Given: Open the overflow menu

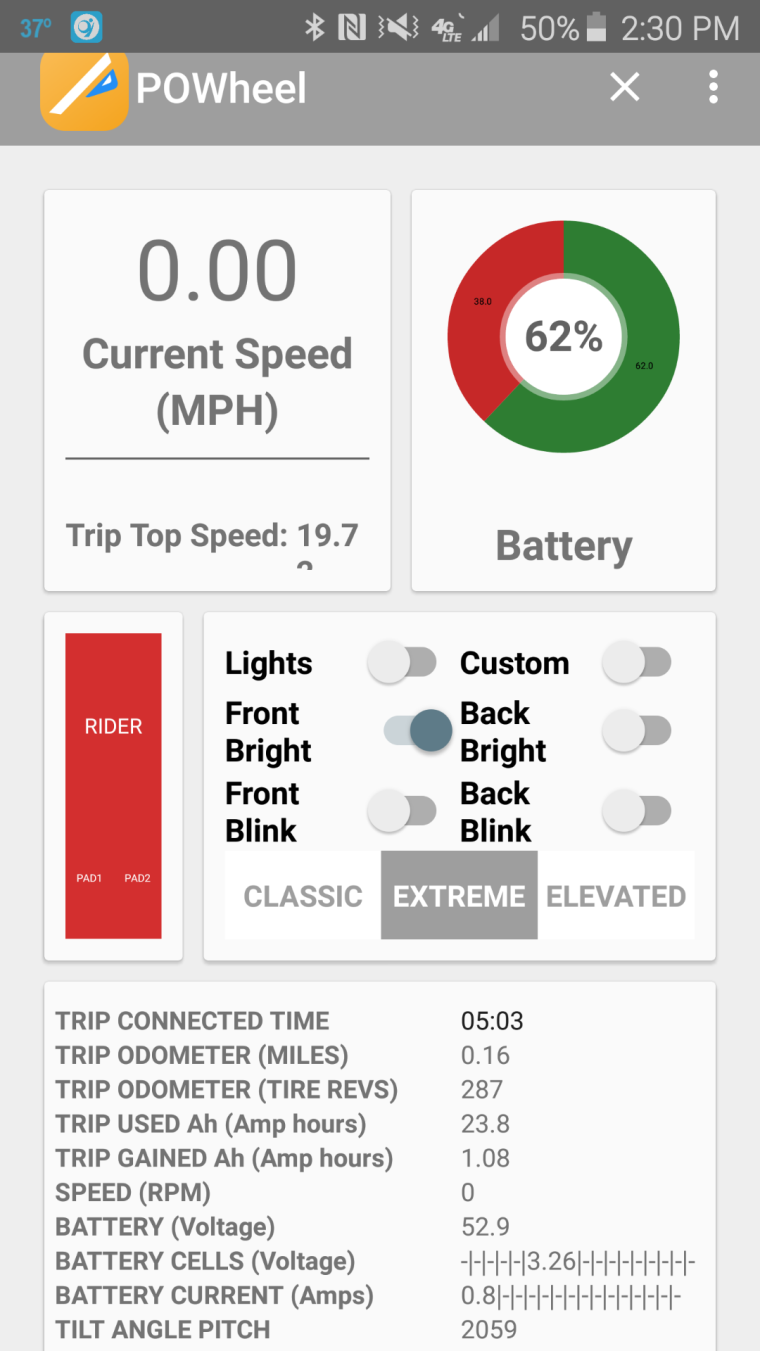Looking at the screenshot, I should pos(713,88).
